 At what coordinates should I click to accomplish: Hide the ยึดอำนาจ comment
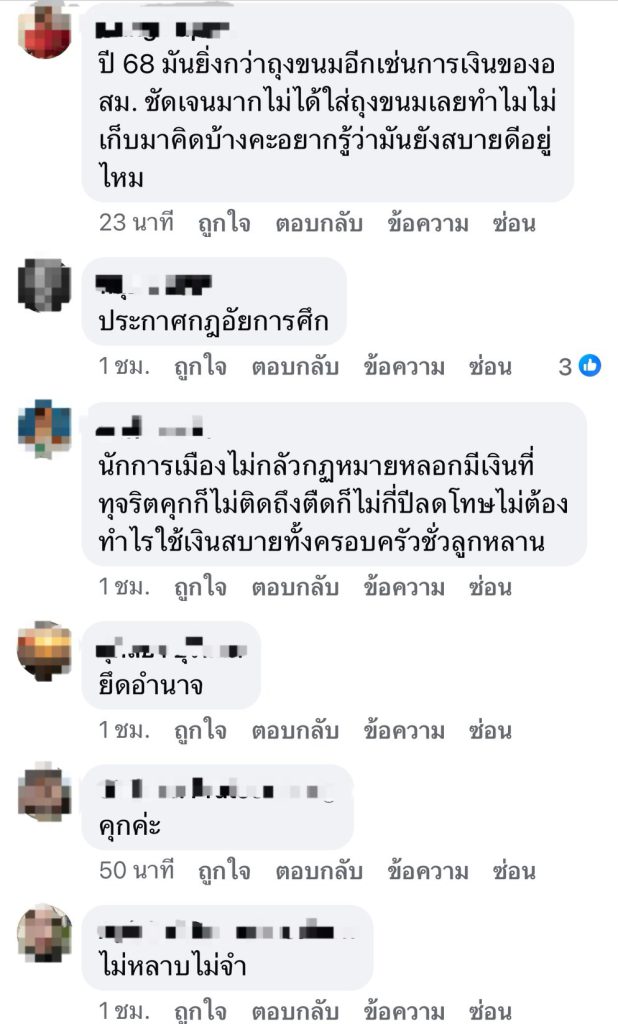point(490,730)
